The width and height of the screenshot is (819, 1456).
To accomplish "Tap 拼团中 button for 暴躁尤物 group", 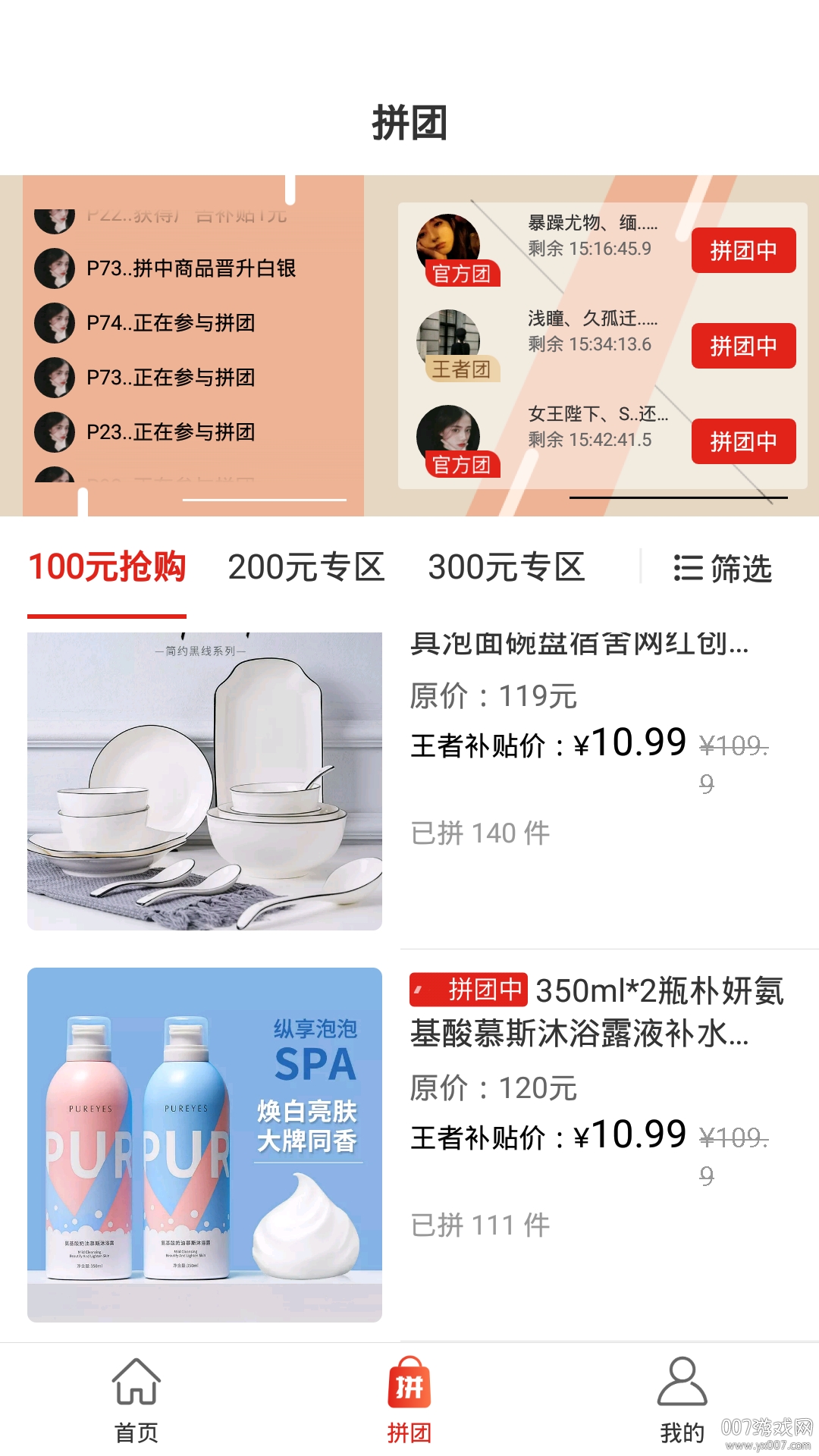I will click(743, 250).
